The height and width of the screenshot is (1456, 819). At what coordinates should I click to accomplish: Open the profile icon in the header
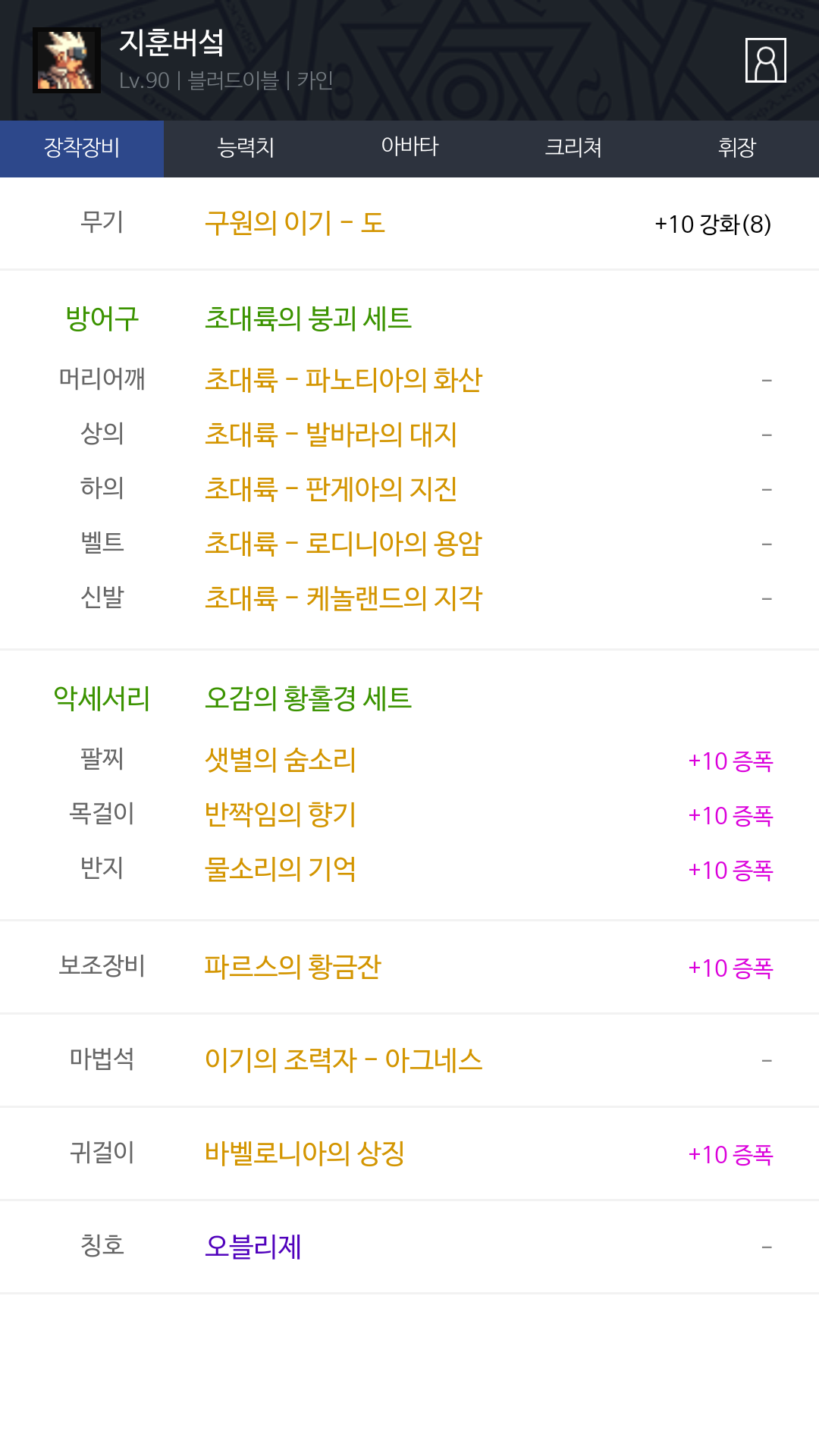point(765,60)
